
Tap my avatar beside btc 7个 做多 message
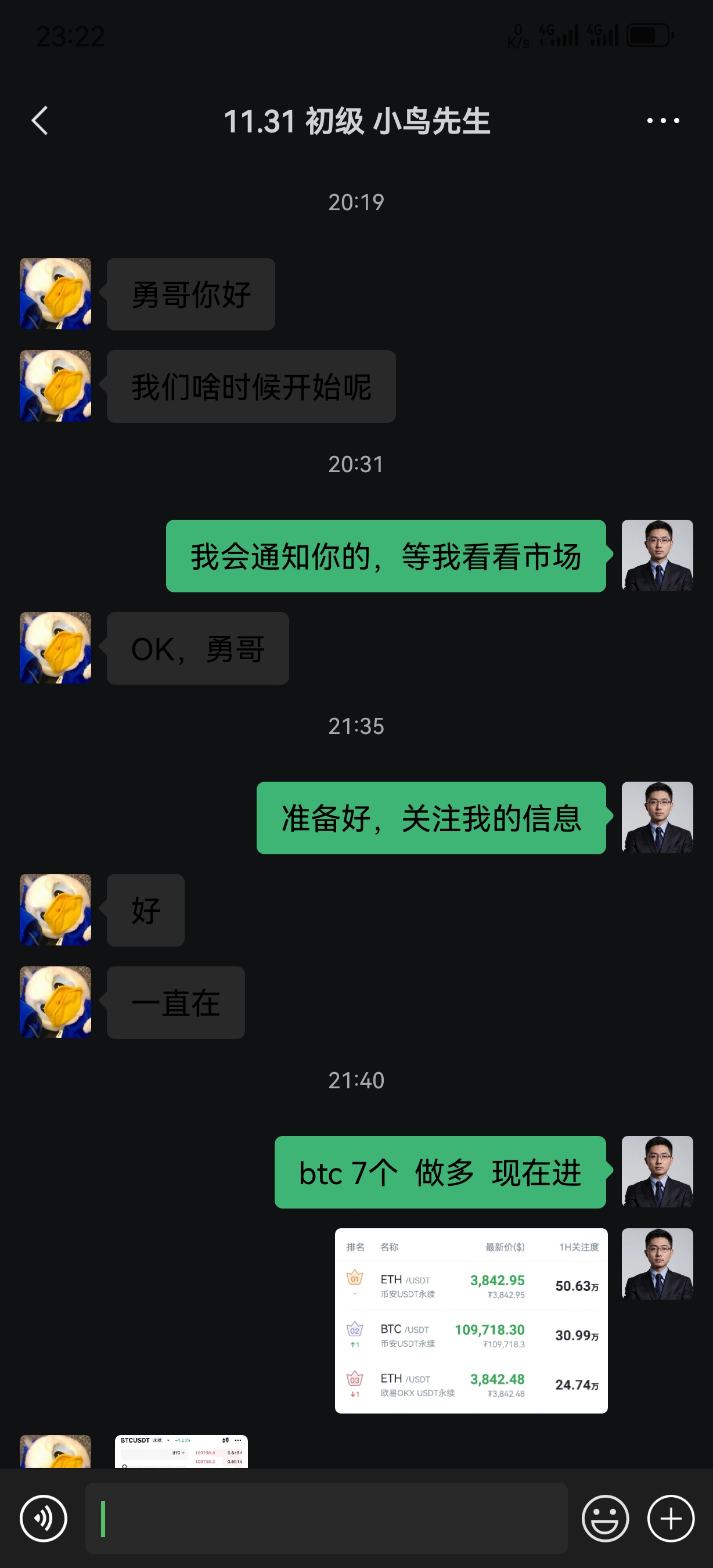pyautogui.click(x=657, y=1171)
